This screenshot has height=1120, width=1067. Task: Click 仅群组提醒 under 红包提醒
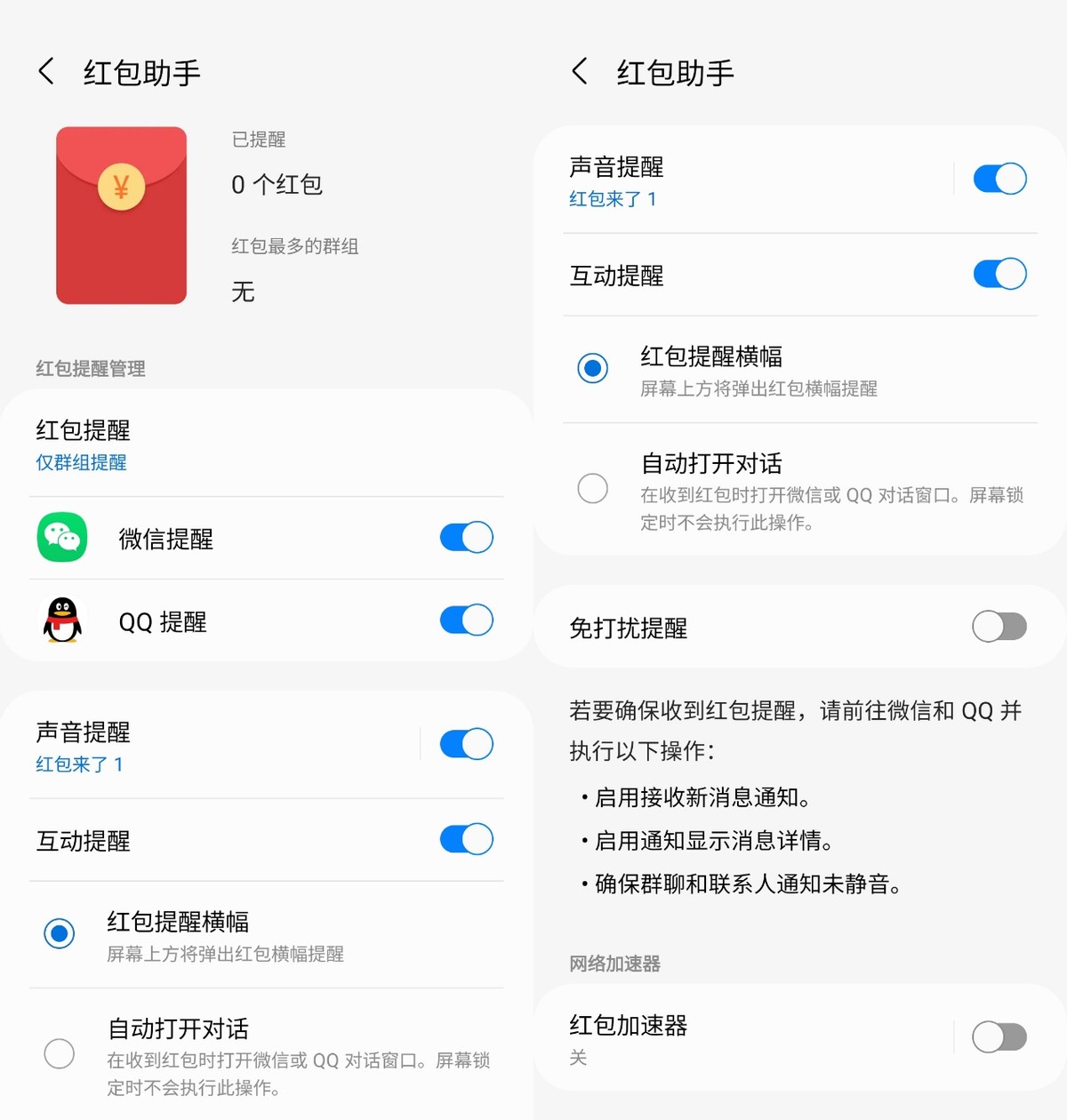(x=80, y=462)
